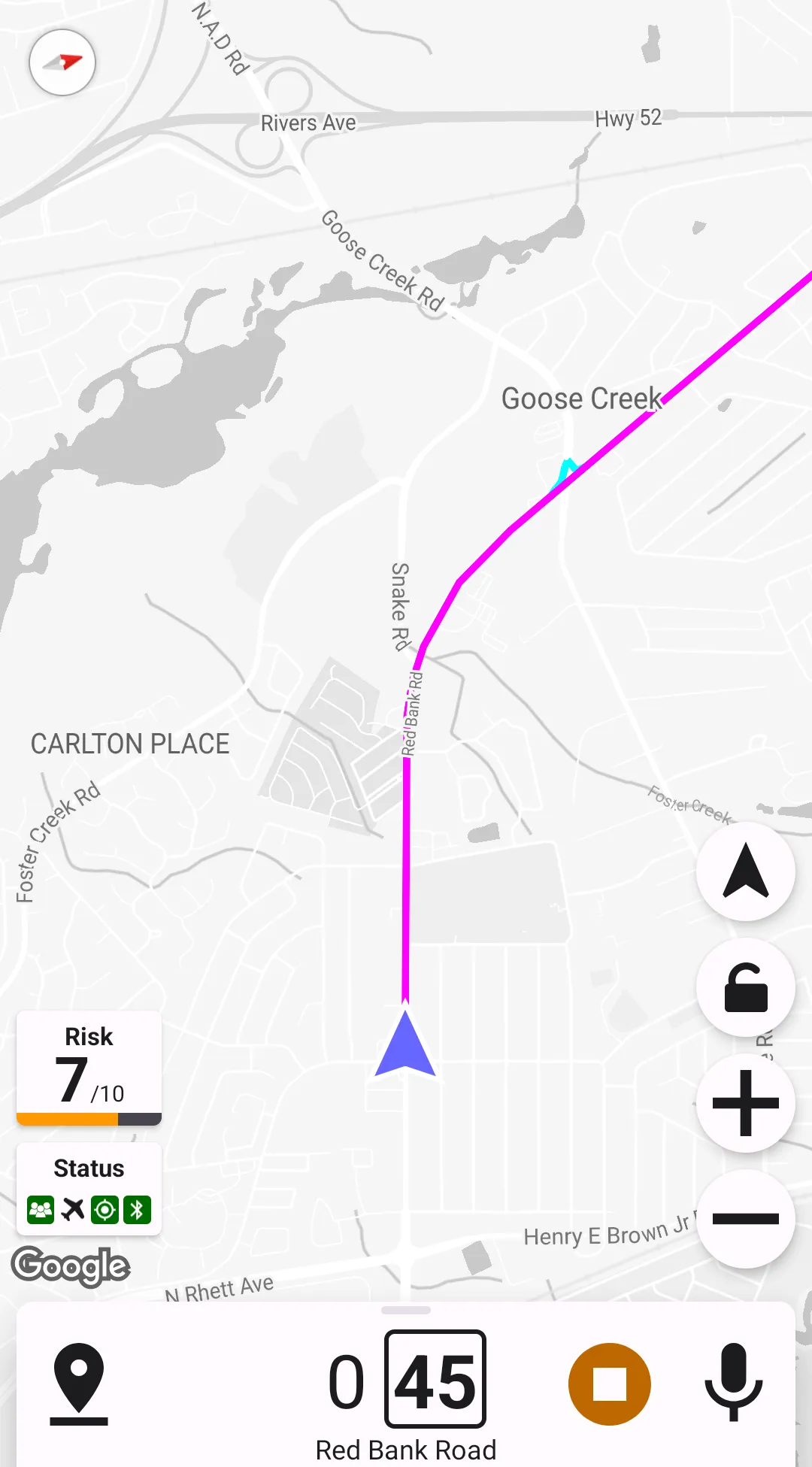Tap the location pin icon
Viewport: 812px width, 1467px height.
pyautogui.click(x=79, y=1383)
